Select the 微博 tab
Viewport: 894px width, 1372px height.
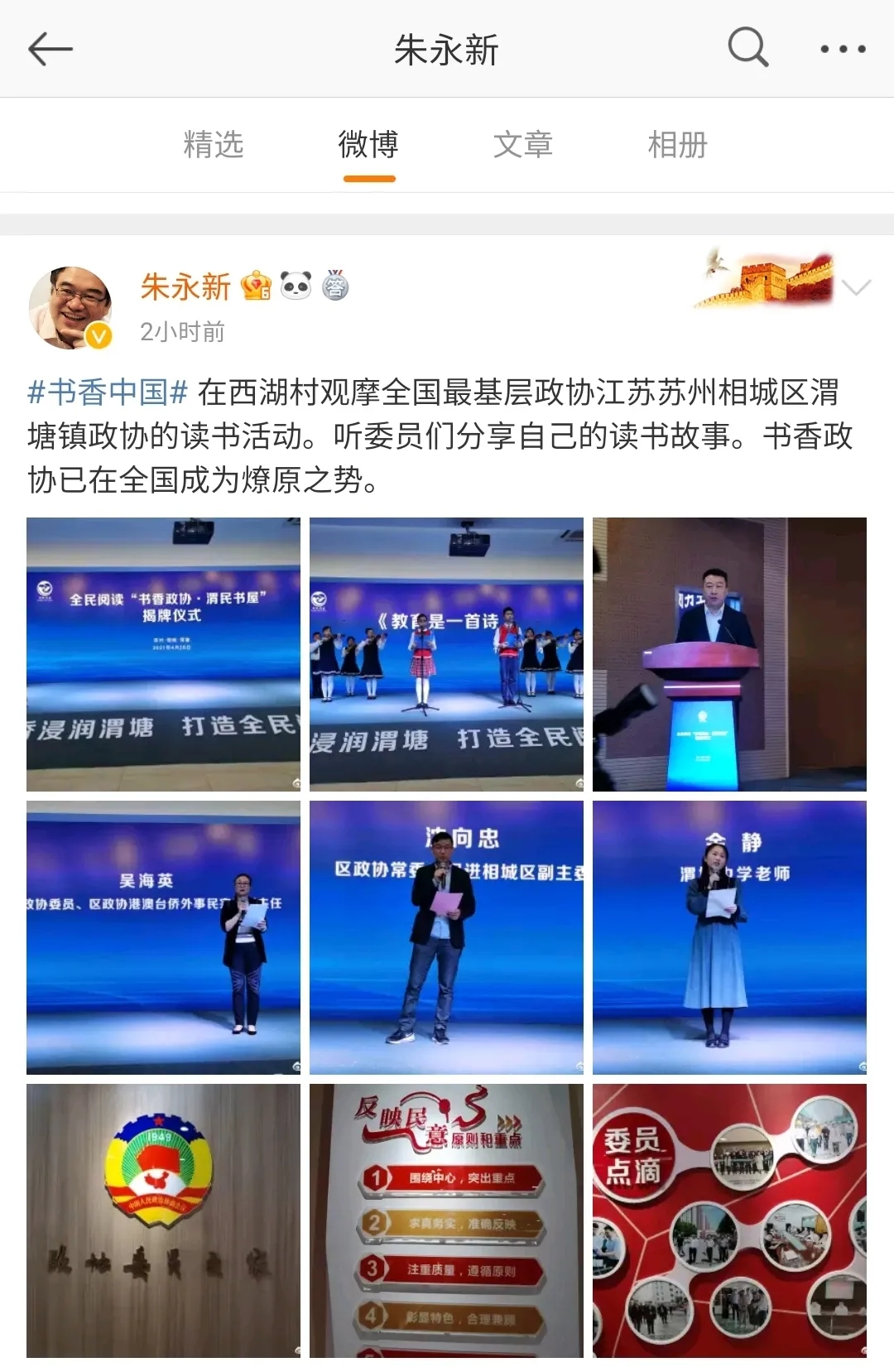[368, 145]
